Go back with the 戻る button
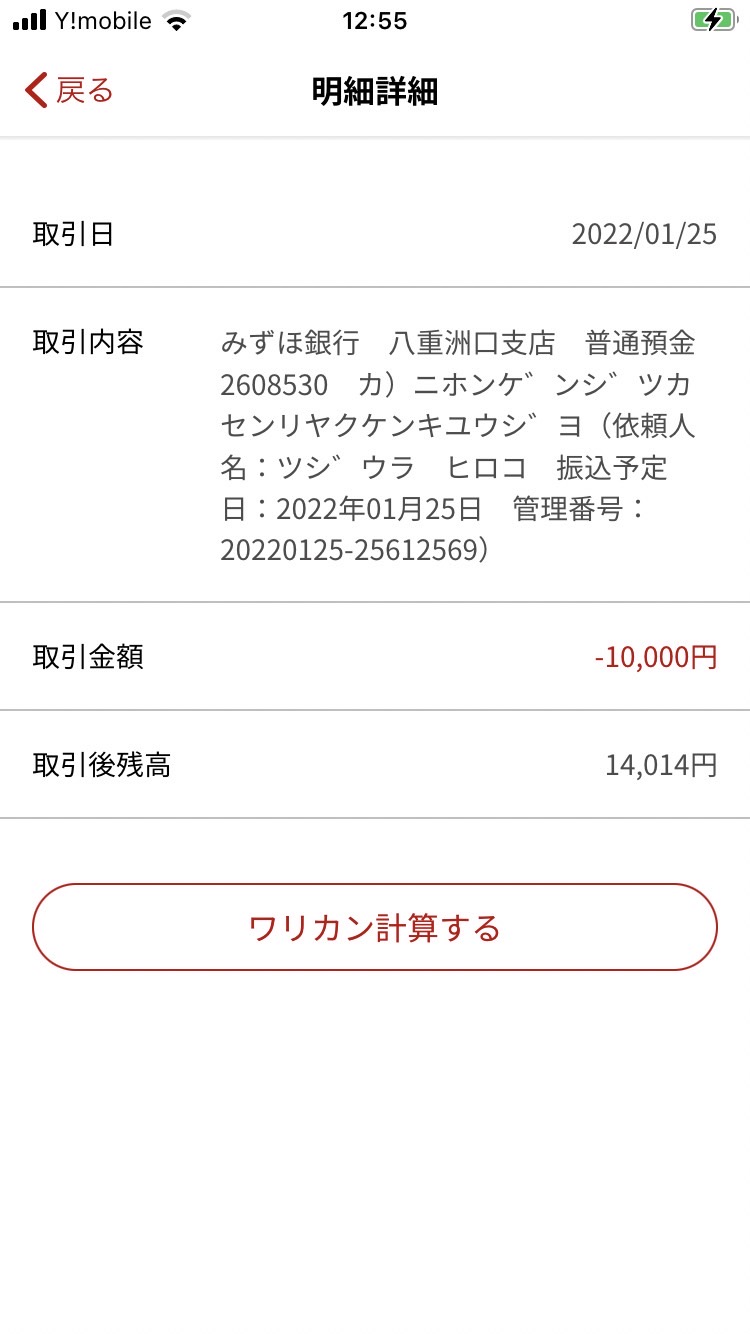Image resolution: width=750 pixels, height=1334 pixels. point(69,90)
